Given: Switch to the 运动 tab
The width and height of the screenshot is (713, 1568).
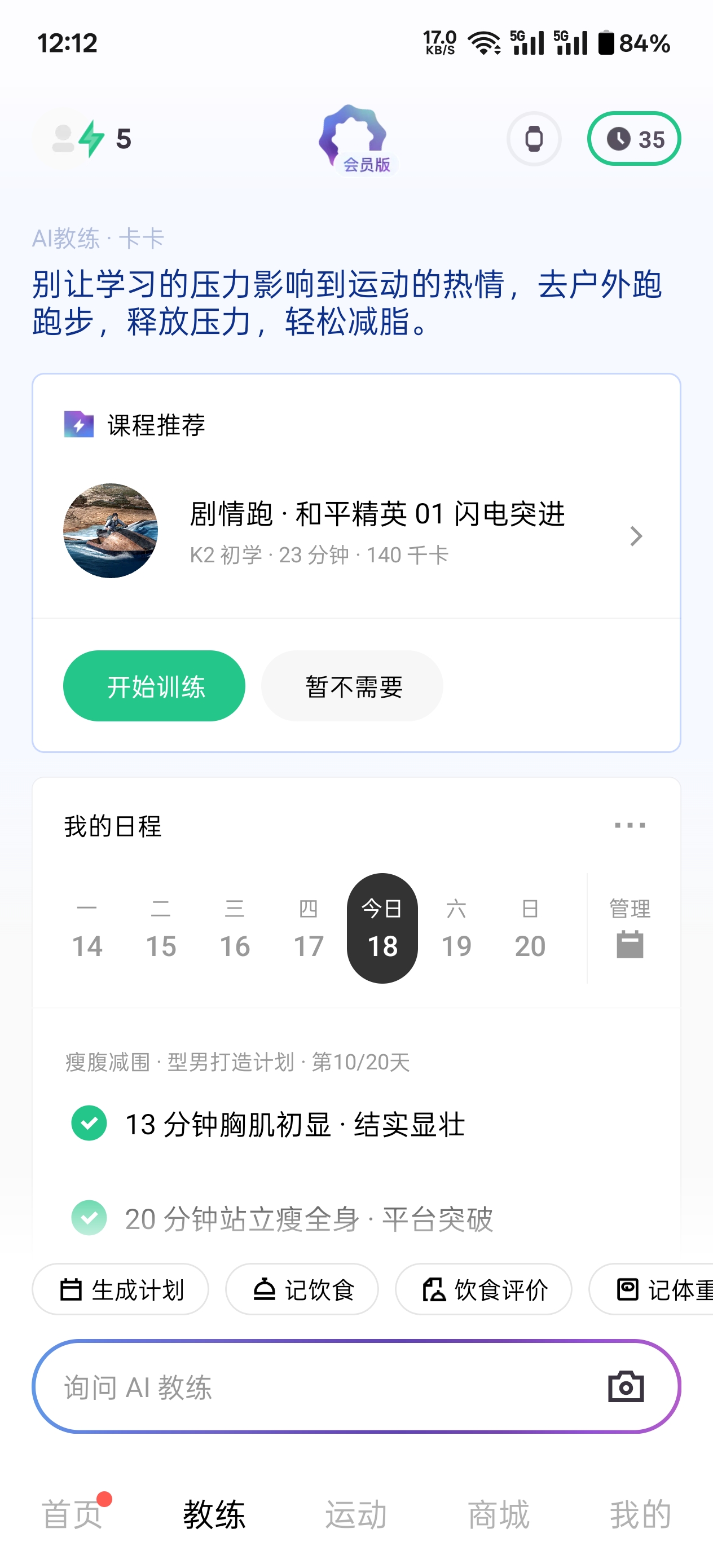Looking at the screenshot, I should pos(356,1514).
